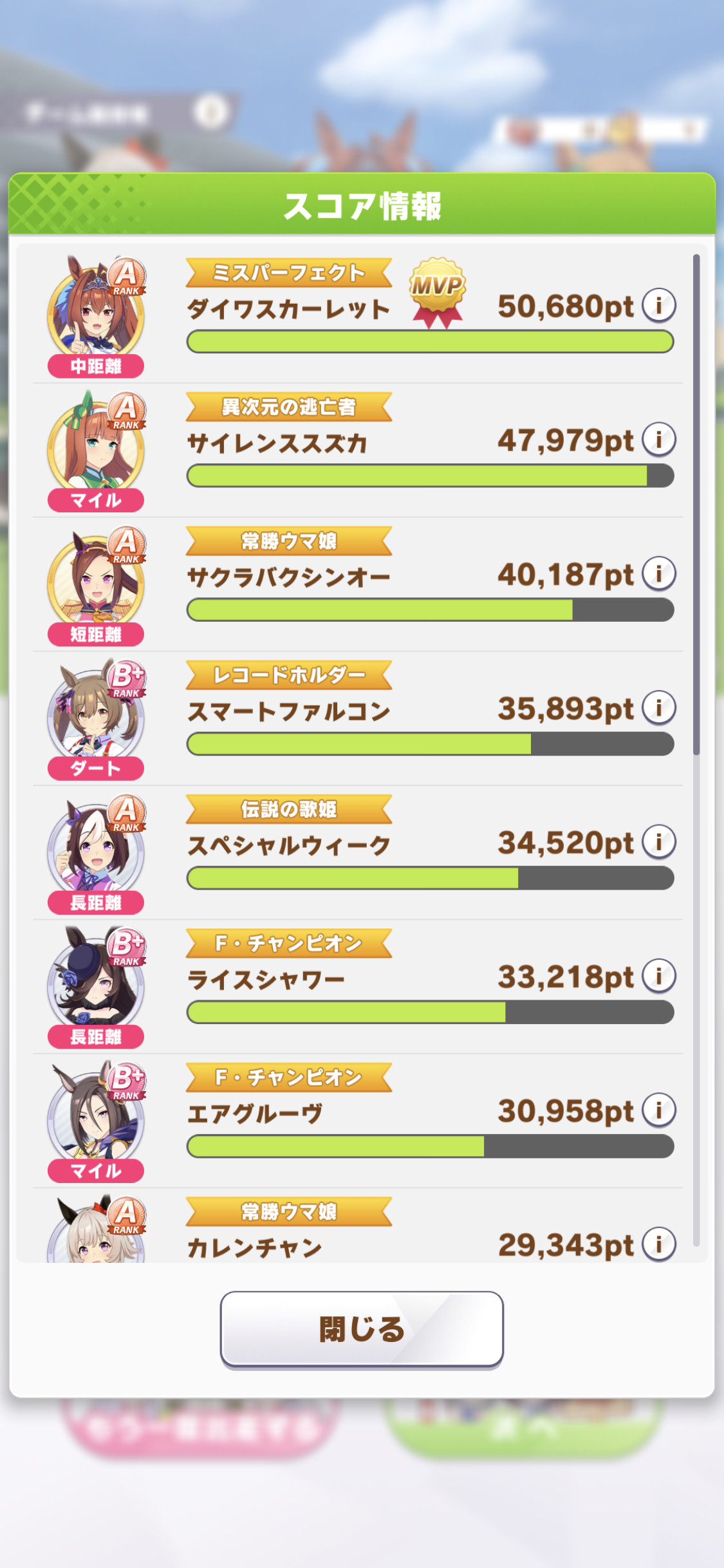View score breakdown for スペシャルウィーク
This screenshot has height=1568, width=724.
click(659, 842)
